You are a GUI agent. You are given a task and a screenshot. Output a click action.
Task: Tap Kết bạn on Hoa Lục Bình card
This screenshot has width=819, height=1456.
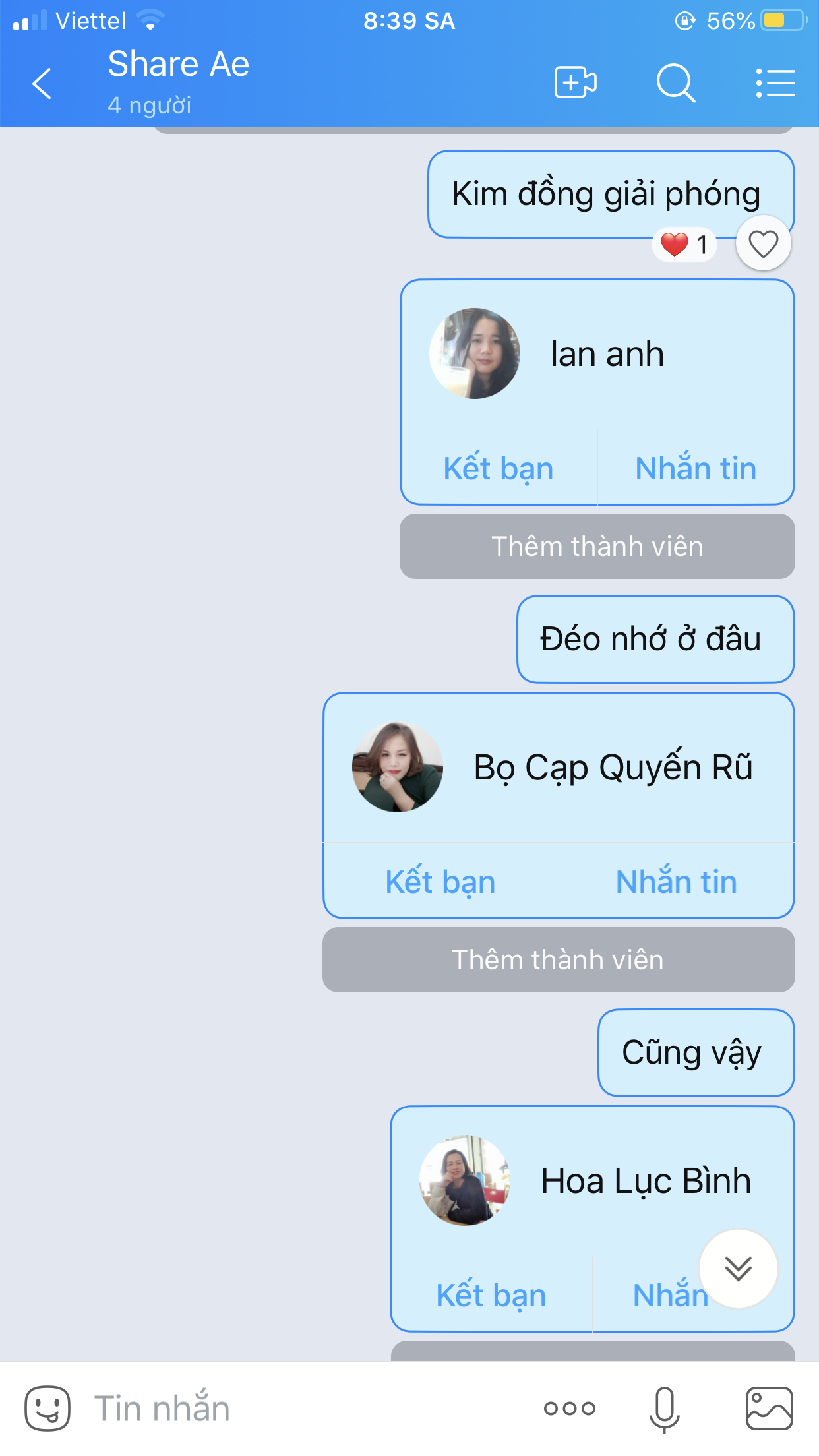pyautogui.click(x=491, y=1295)
